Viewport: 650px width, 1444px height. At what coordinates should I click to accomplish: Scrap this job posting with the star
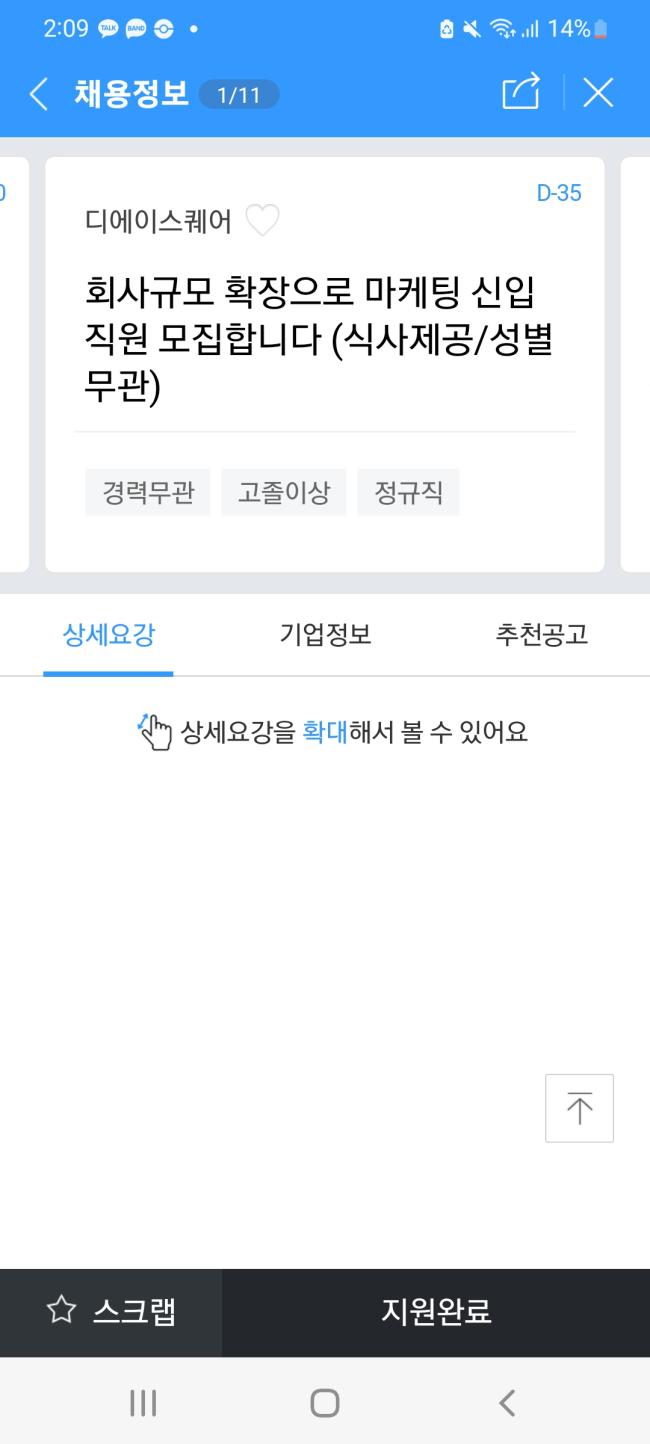pos(111,1312)
